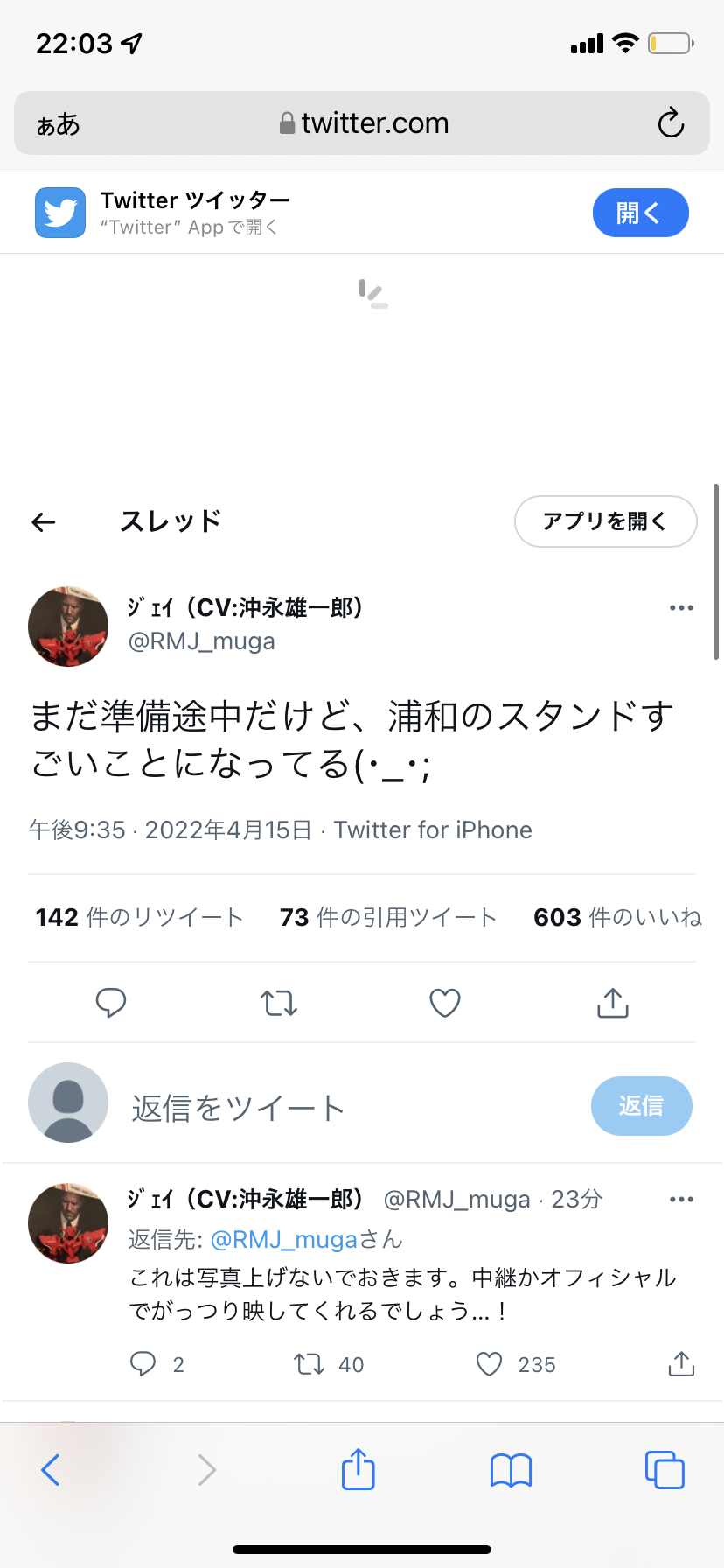Retweet the reply with 40 retweets
The image size is (724, 1568).
[309, 1363]
